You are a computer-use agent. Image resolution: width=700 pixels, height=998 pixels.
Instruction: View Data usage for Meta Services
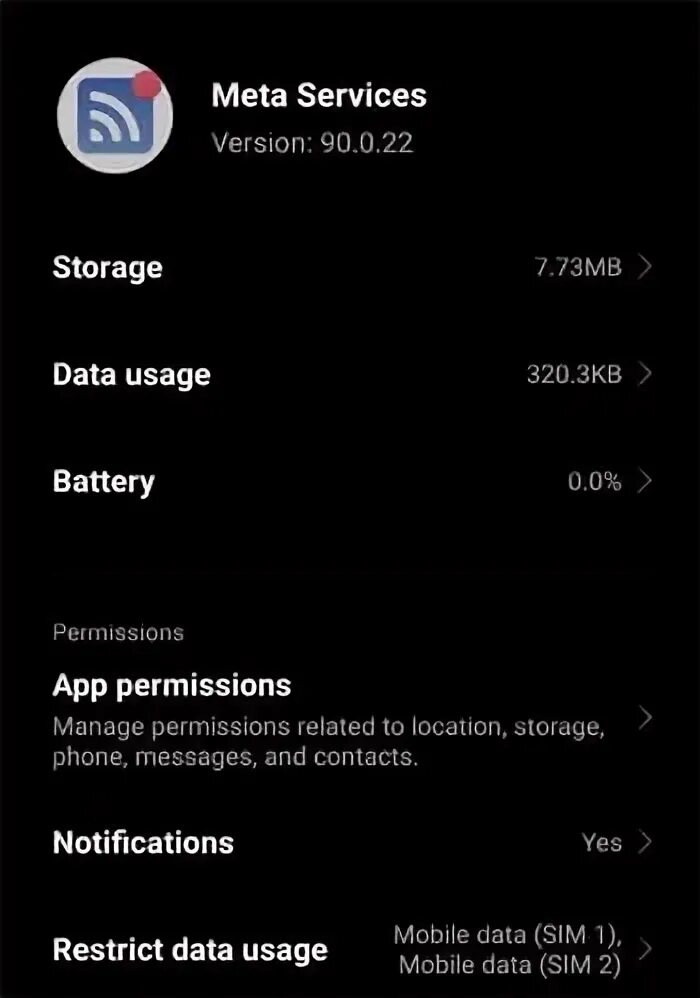point(350,375)
